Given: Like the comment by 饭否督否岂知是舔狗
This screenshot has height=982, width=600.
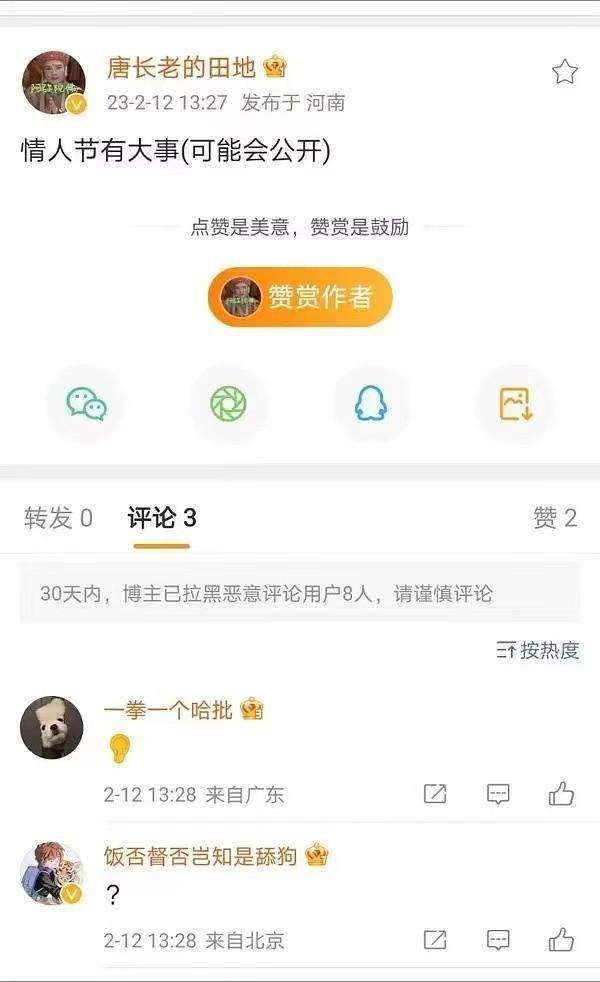Looking at the screenshot, I should pos(561,940).
